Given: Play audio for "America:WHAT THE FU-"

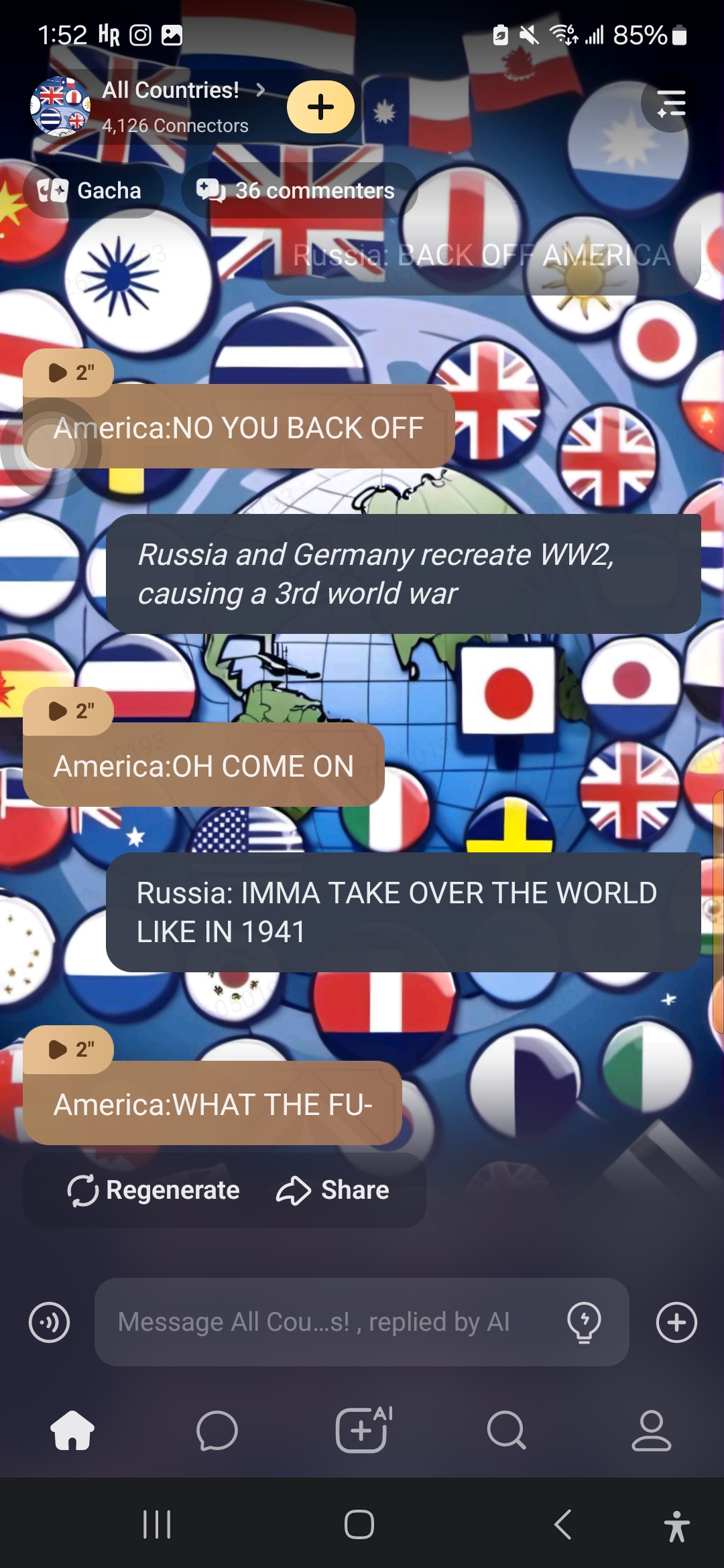Looking at the screenshot, I should (x=68, y=1049).
